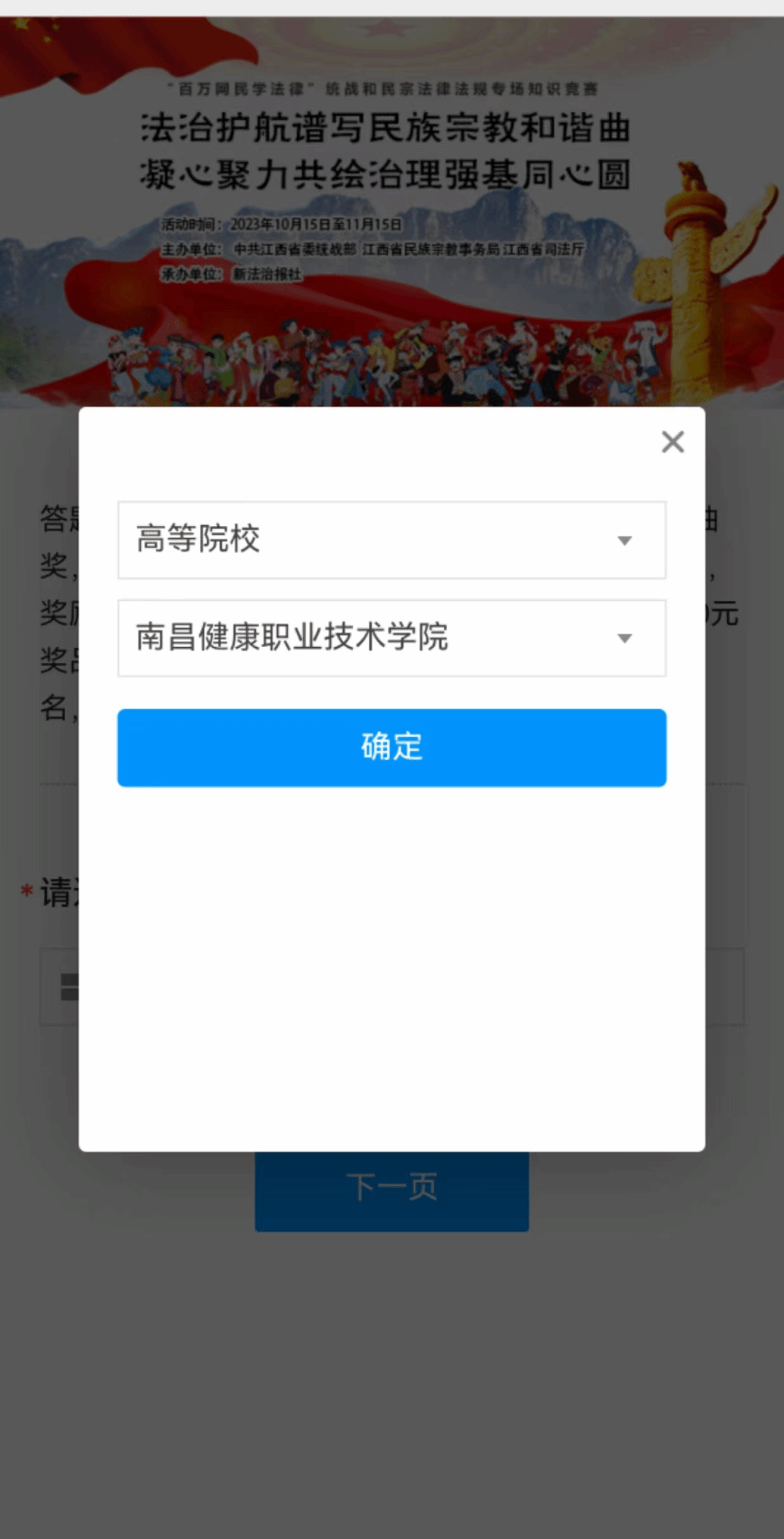
Task: Close the selection dialog
Action: click(x=672, y=442)
